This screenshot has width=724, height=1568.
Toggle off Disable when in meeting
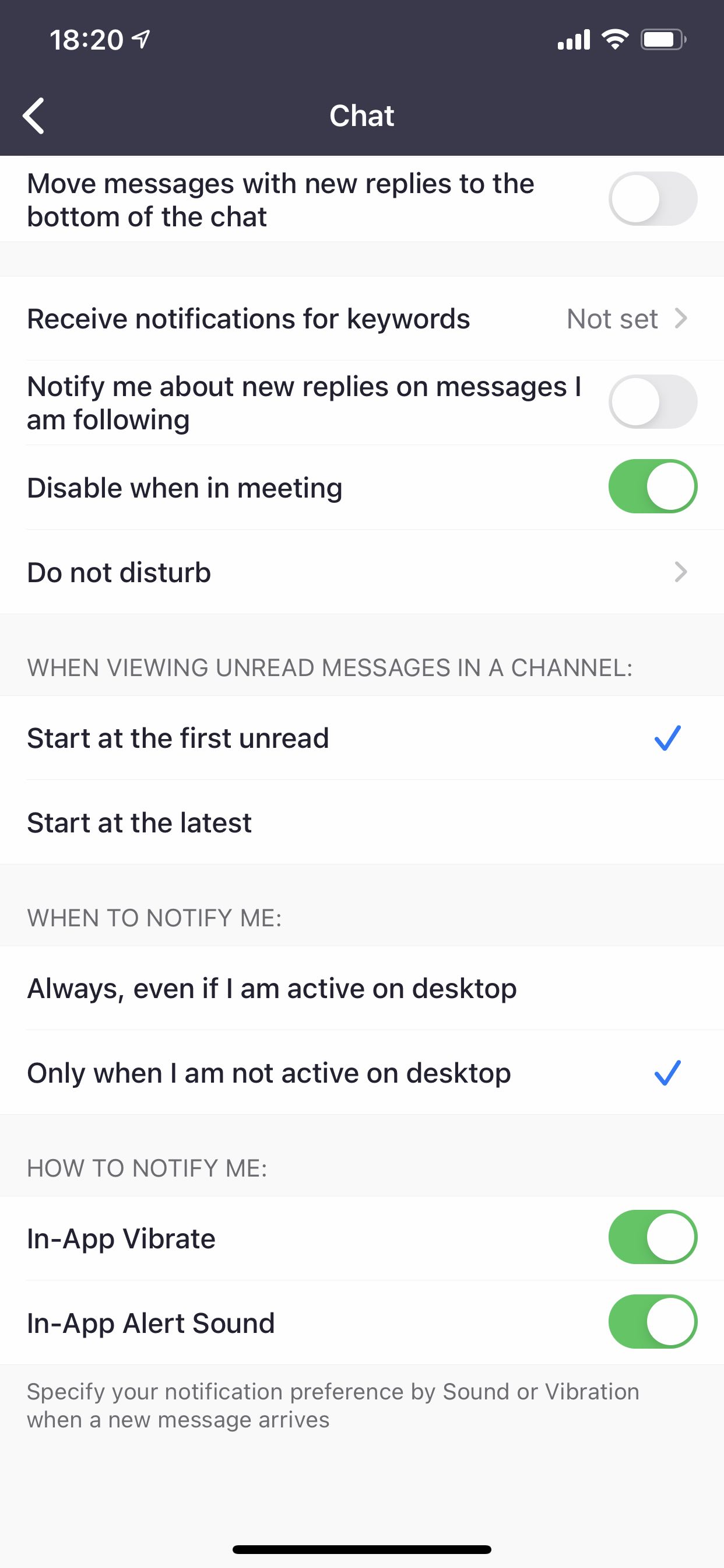coord(652,487)
